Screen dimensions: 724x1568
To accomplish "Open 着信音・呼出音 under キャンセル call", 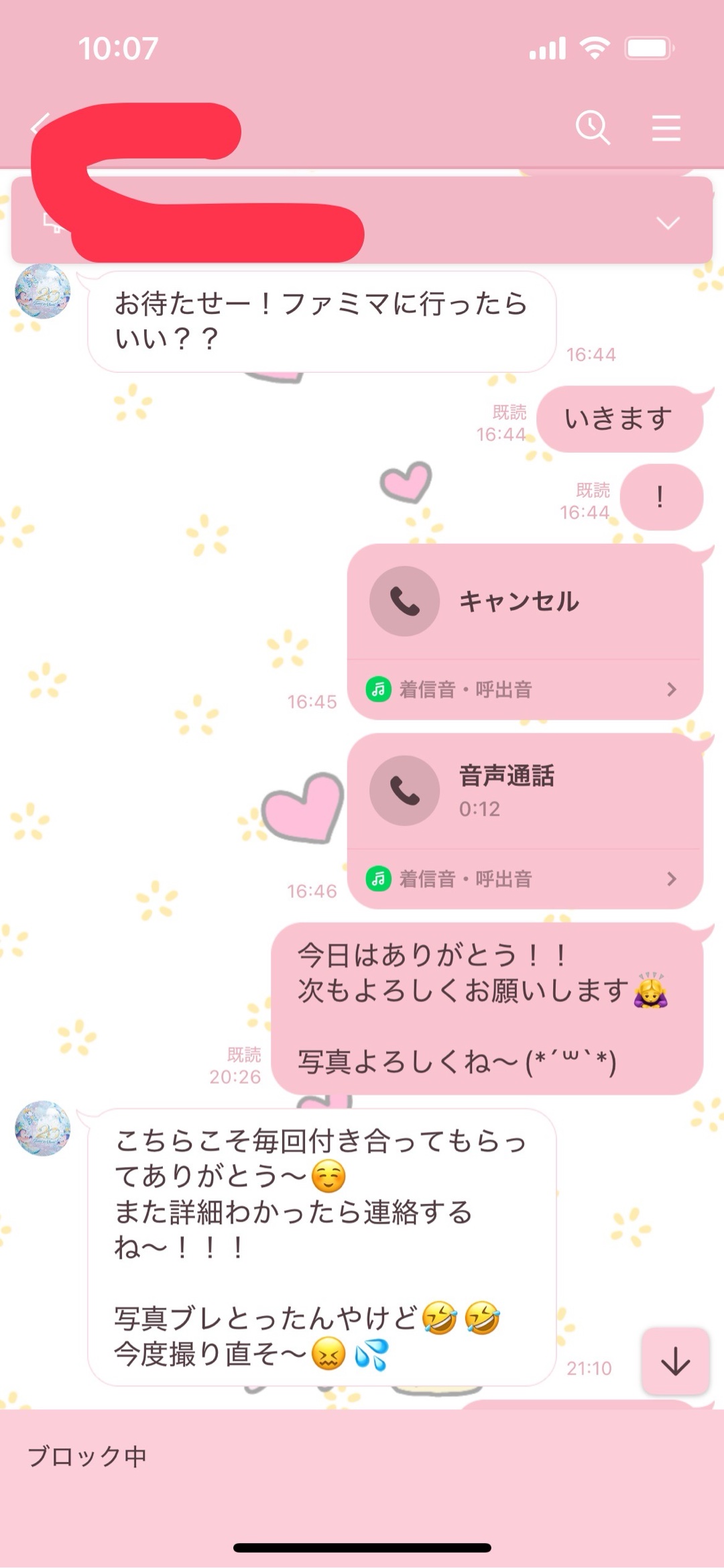I will tap(524, 689).
